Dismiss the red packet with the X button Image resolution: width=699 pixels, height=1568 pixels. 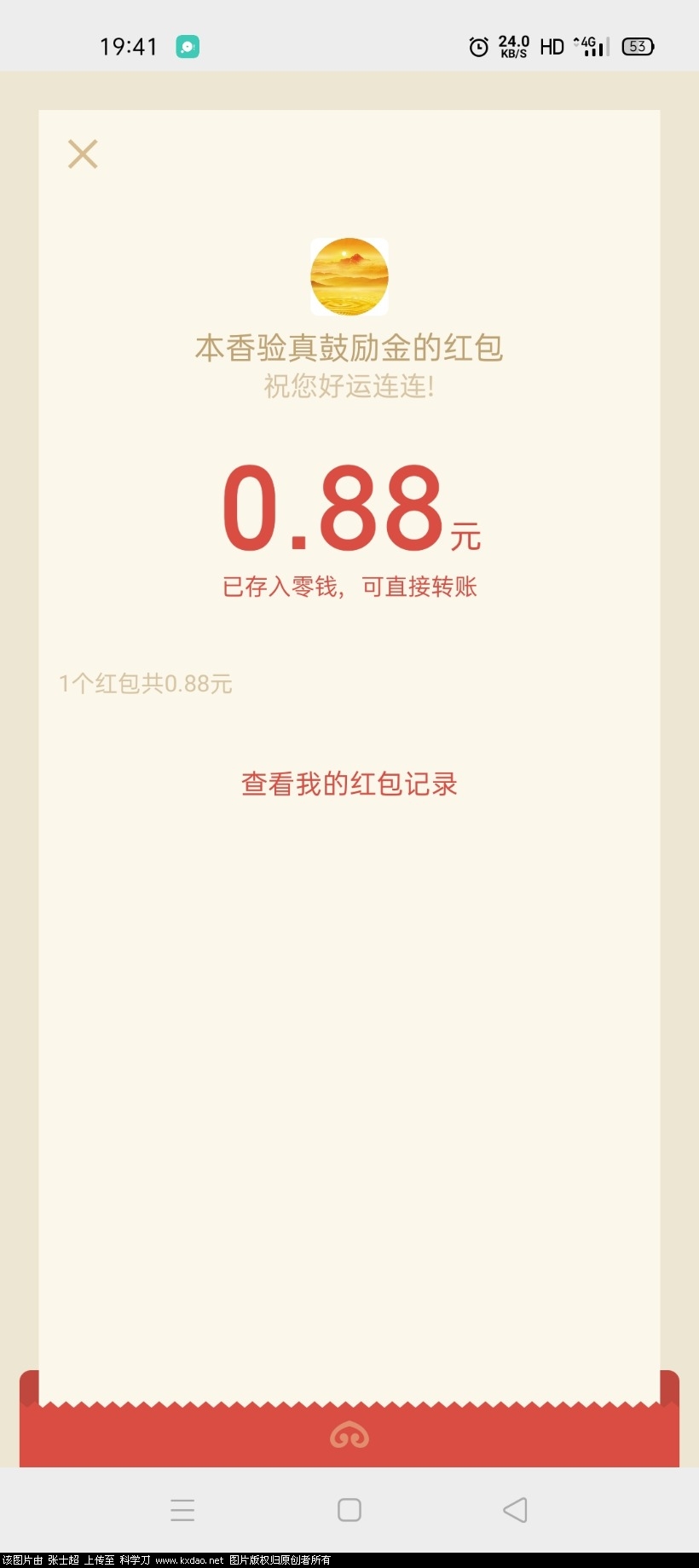82,153
